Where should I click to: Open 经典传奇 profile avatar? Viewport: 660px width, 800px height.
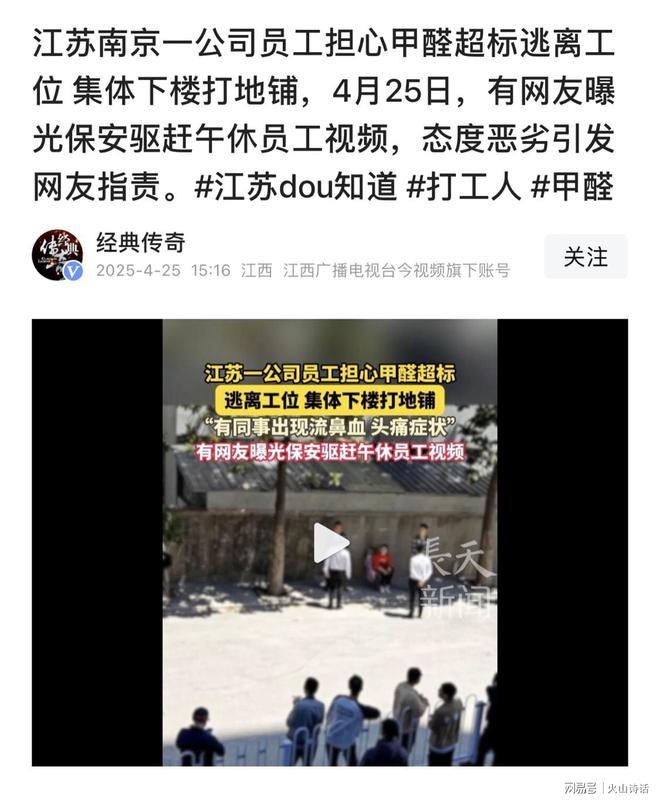tap(57, 255)
